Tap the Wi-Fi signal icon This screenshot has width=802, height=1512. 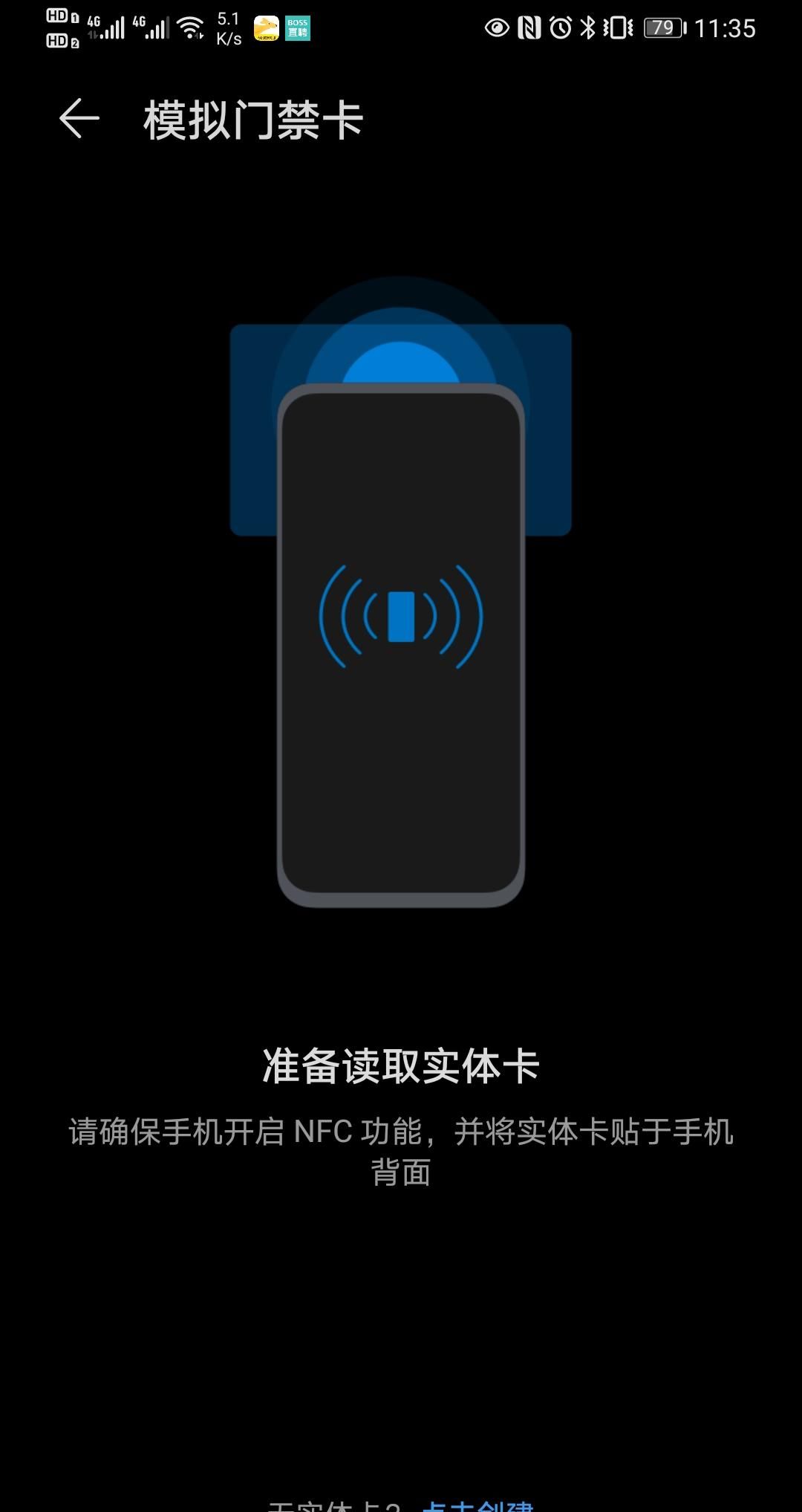[190, 26]
